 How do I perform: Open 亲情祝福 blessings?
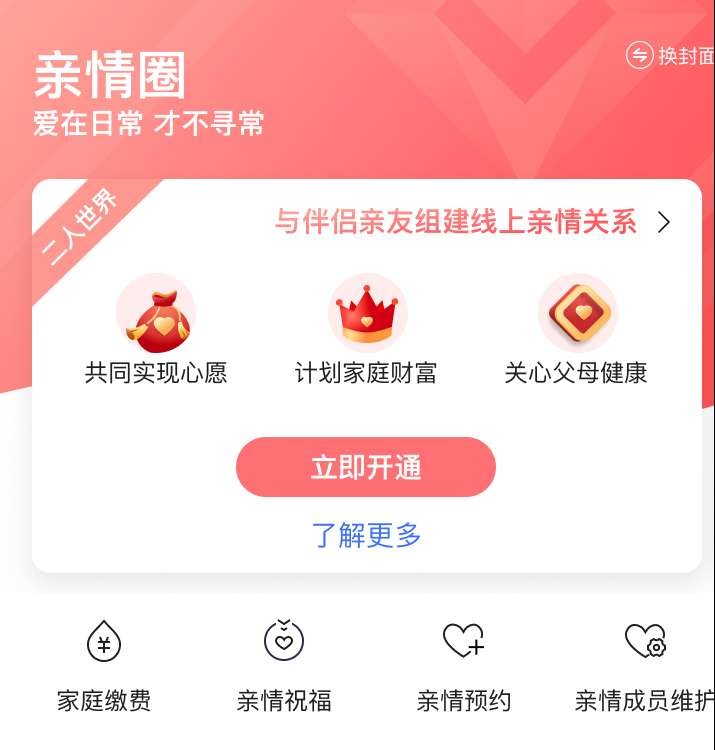pyautogui.click(x=284, y=665)
